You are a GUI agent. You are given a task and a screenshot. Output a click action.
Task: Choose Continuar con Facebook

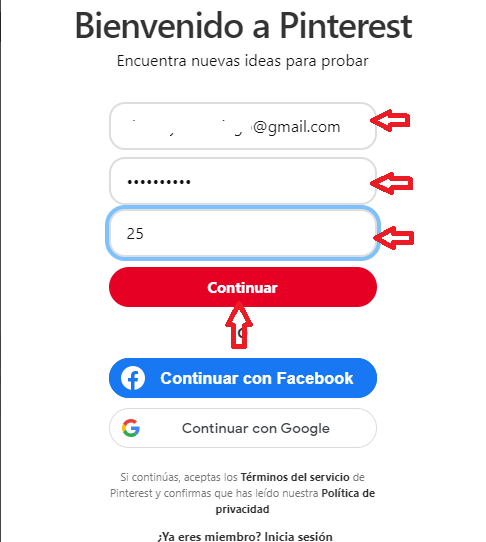tap(243, 378)
